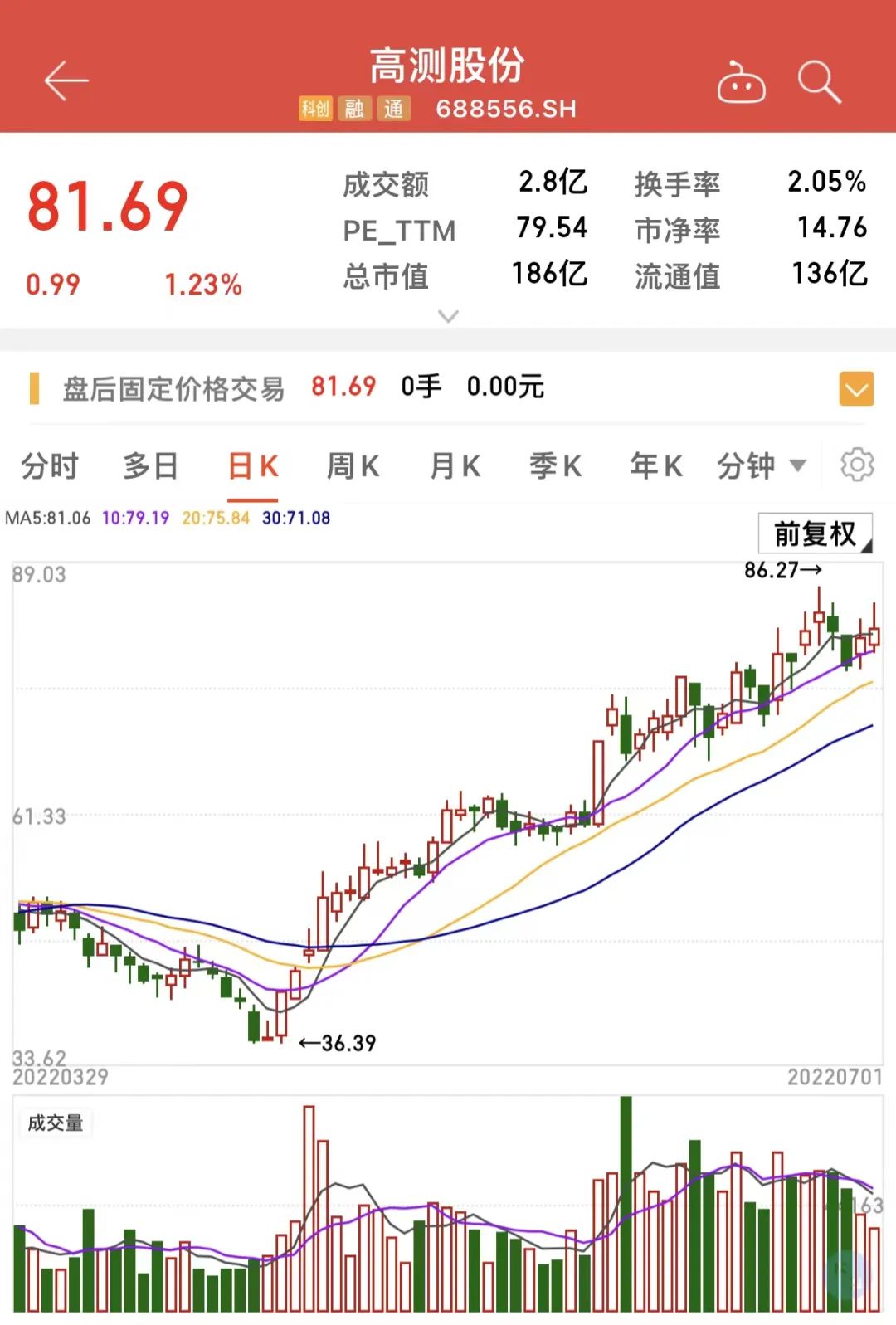Switch to the 年K chart tab
This screenshot has width=896, height=1325.
(x=656, y=466)
